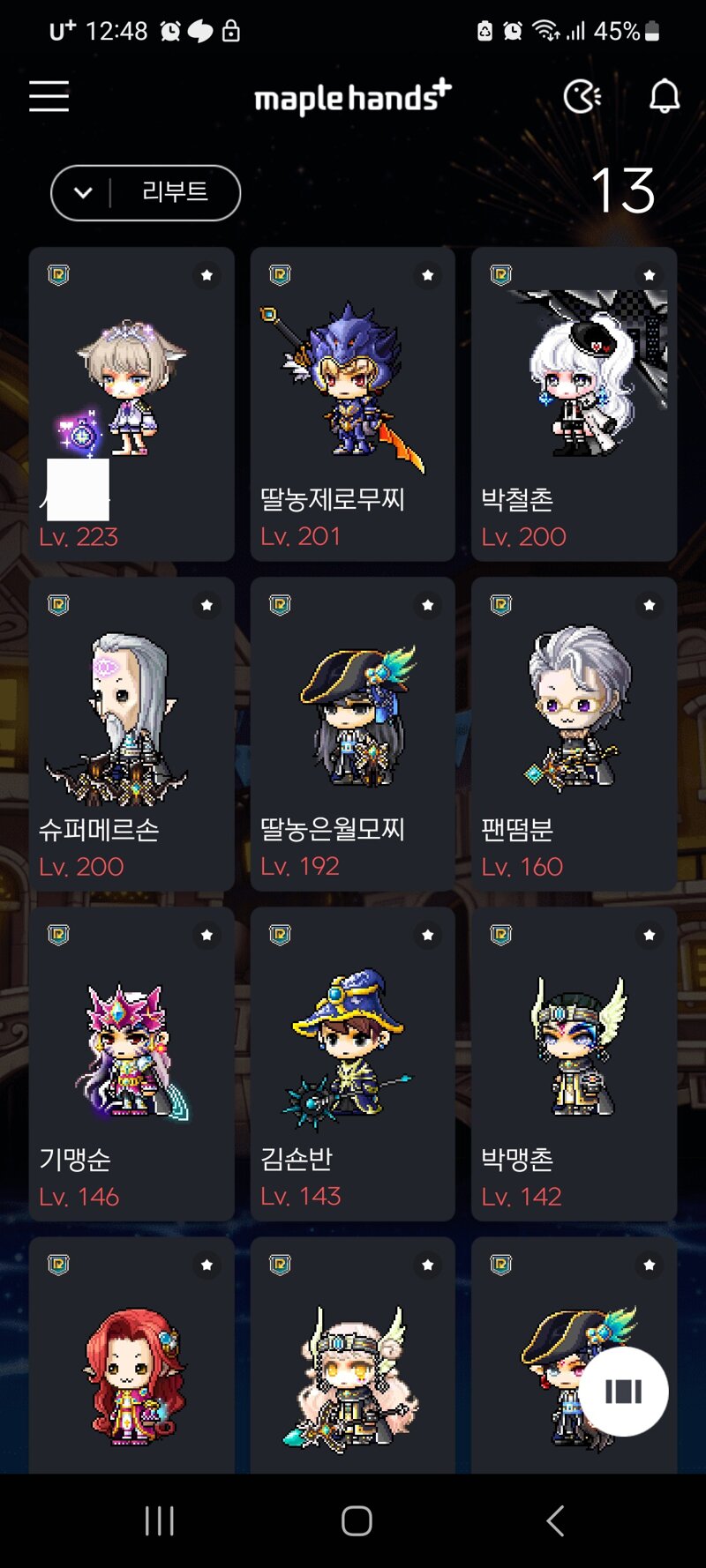Screen dimensions: 706x1568
Task: Tap the cookie icon in the header
Action: 582,96
